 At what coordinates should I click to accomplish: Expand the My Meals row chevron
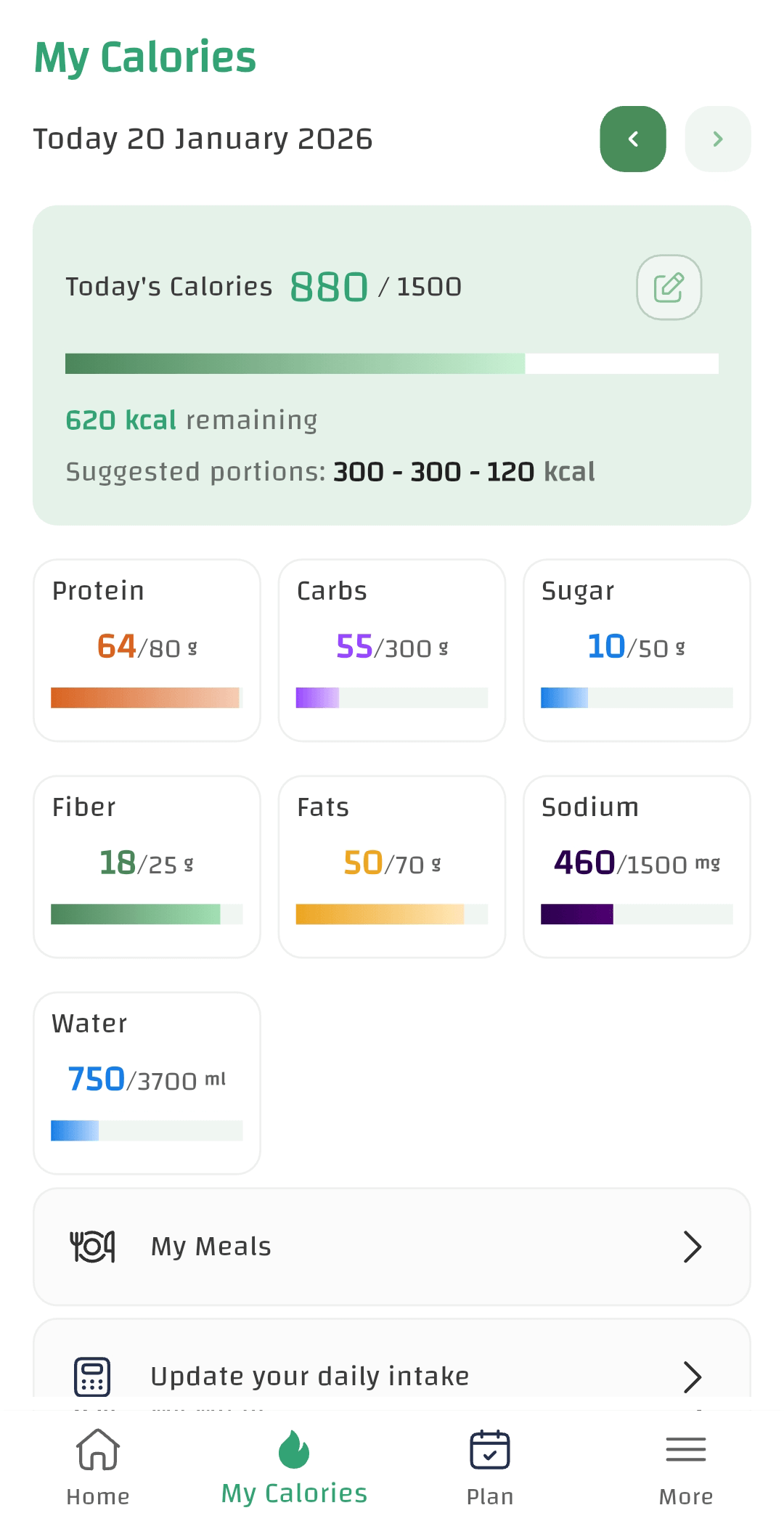click(693, 1246)
